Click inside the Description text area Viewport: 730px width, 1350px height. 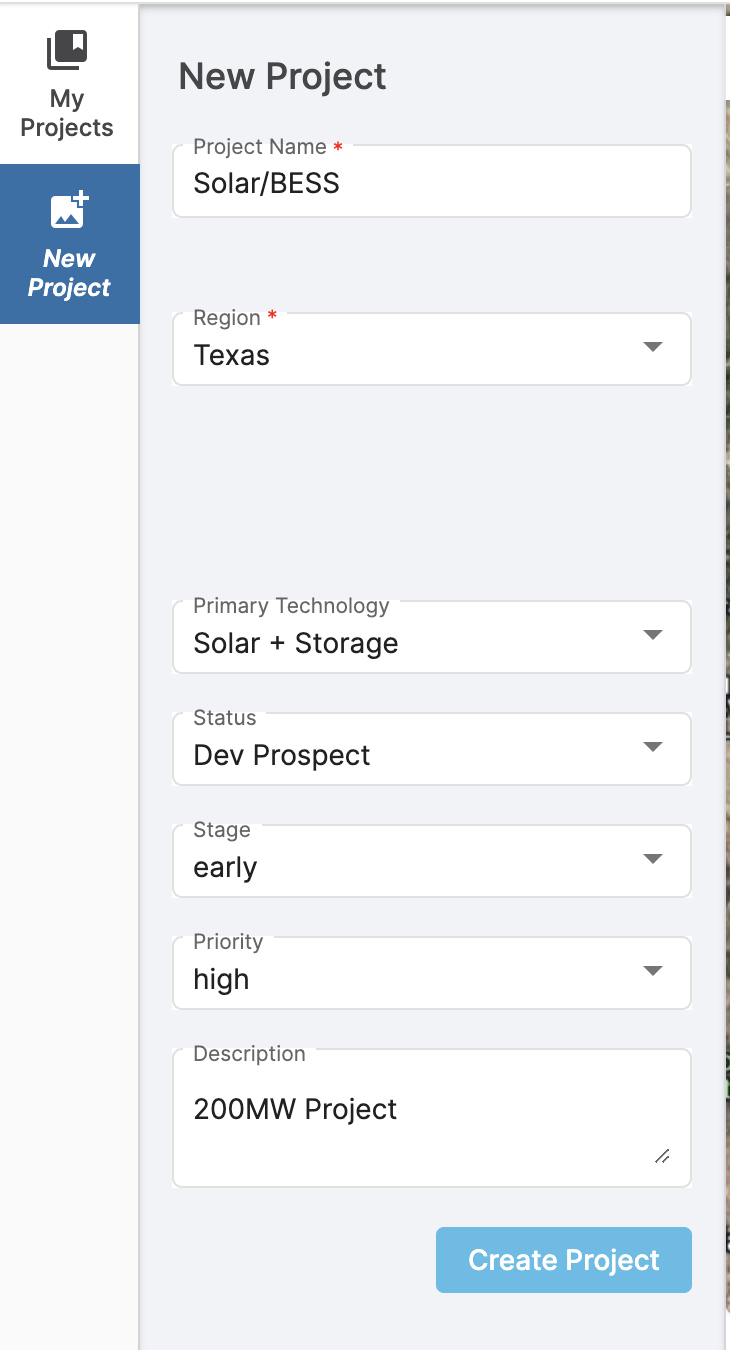432,1108
